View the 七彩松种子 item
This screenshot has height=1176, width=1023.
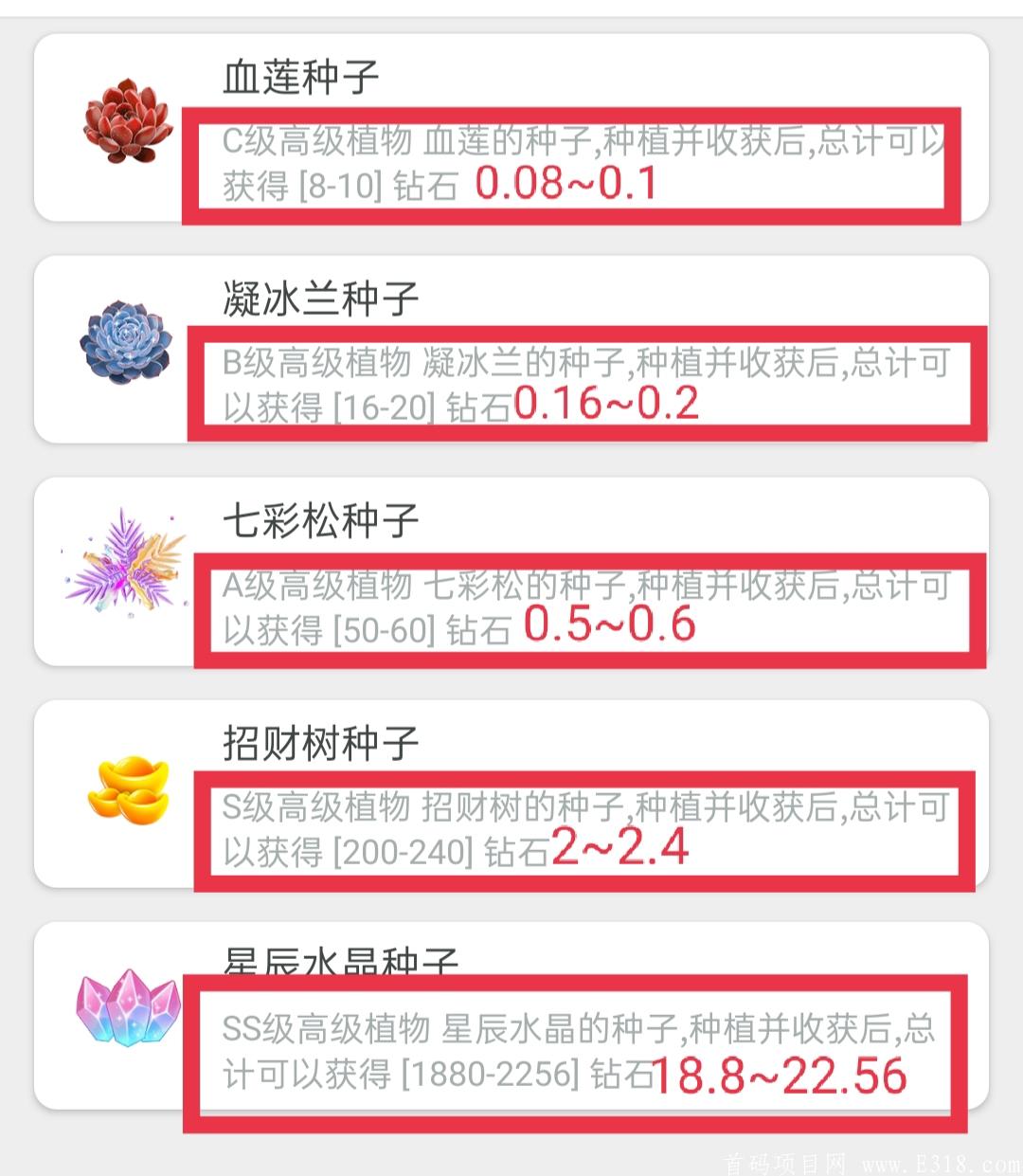pyautogui.click(x=511, y=571)
